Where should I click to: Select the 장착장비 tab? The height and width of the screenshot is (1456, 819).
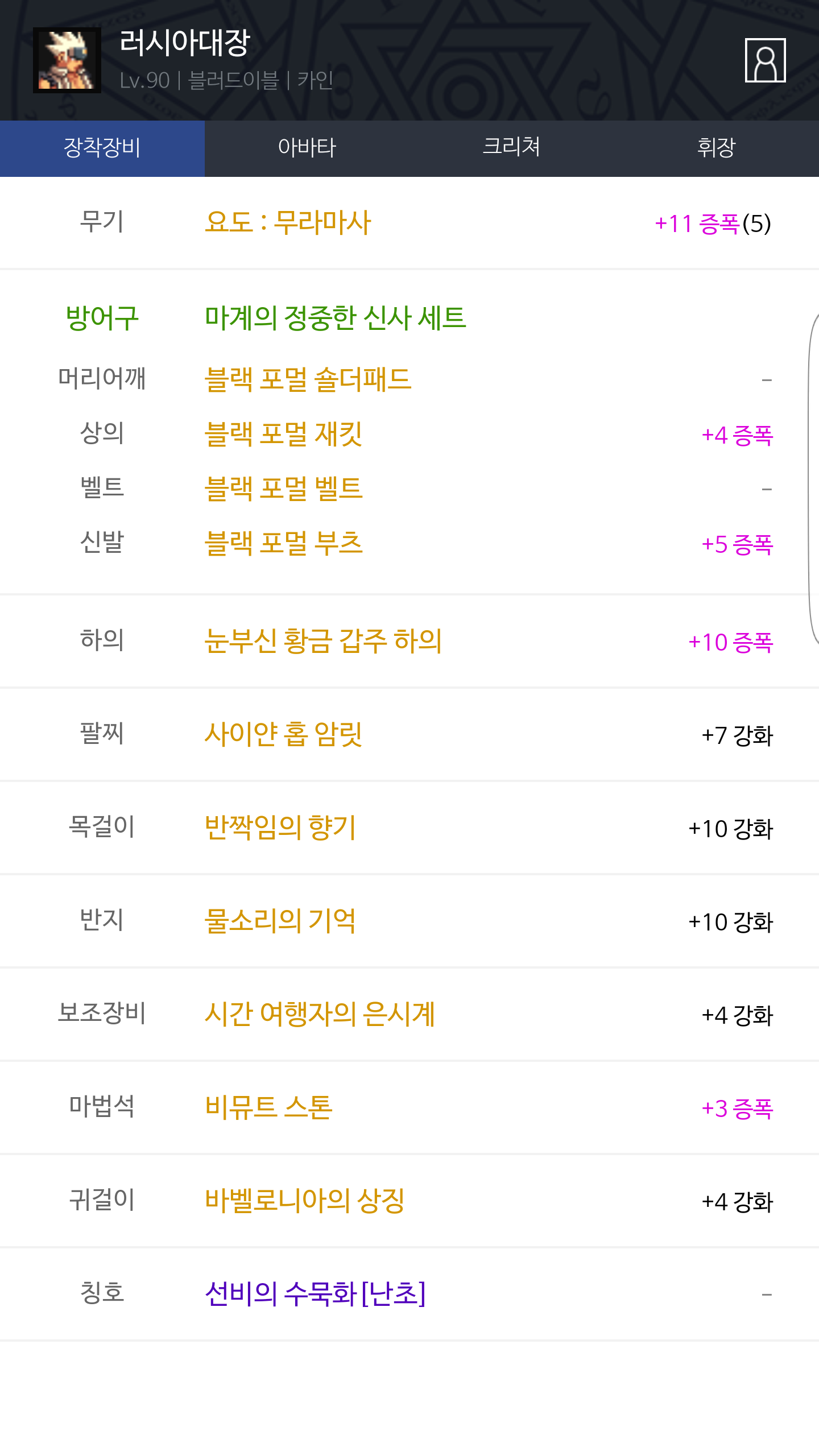[102, 148]
